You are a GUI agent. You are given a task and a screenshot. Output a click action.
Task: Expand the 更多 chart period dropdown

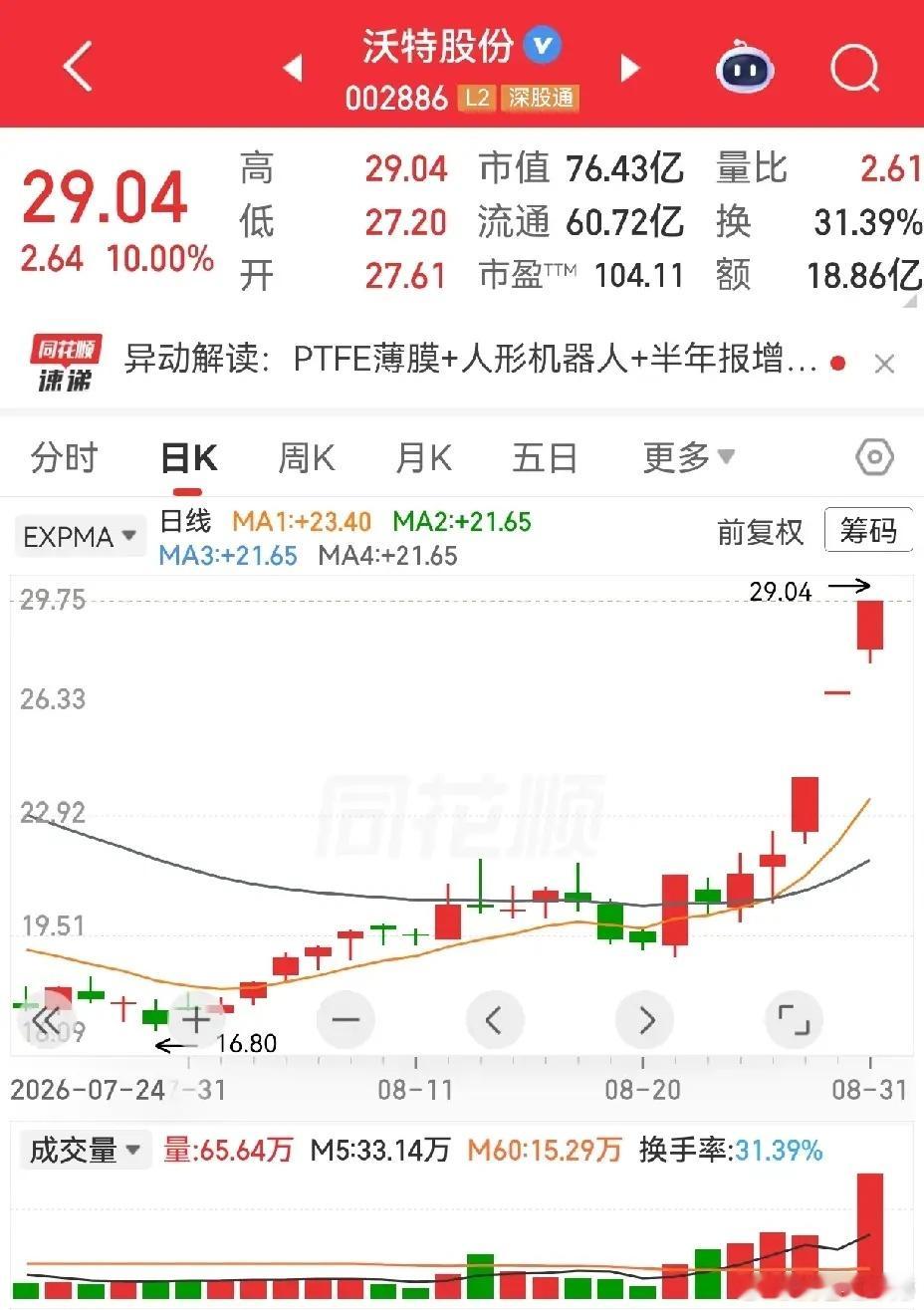[x=689, y=458]
